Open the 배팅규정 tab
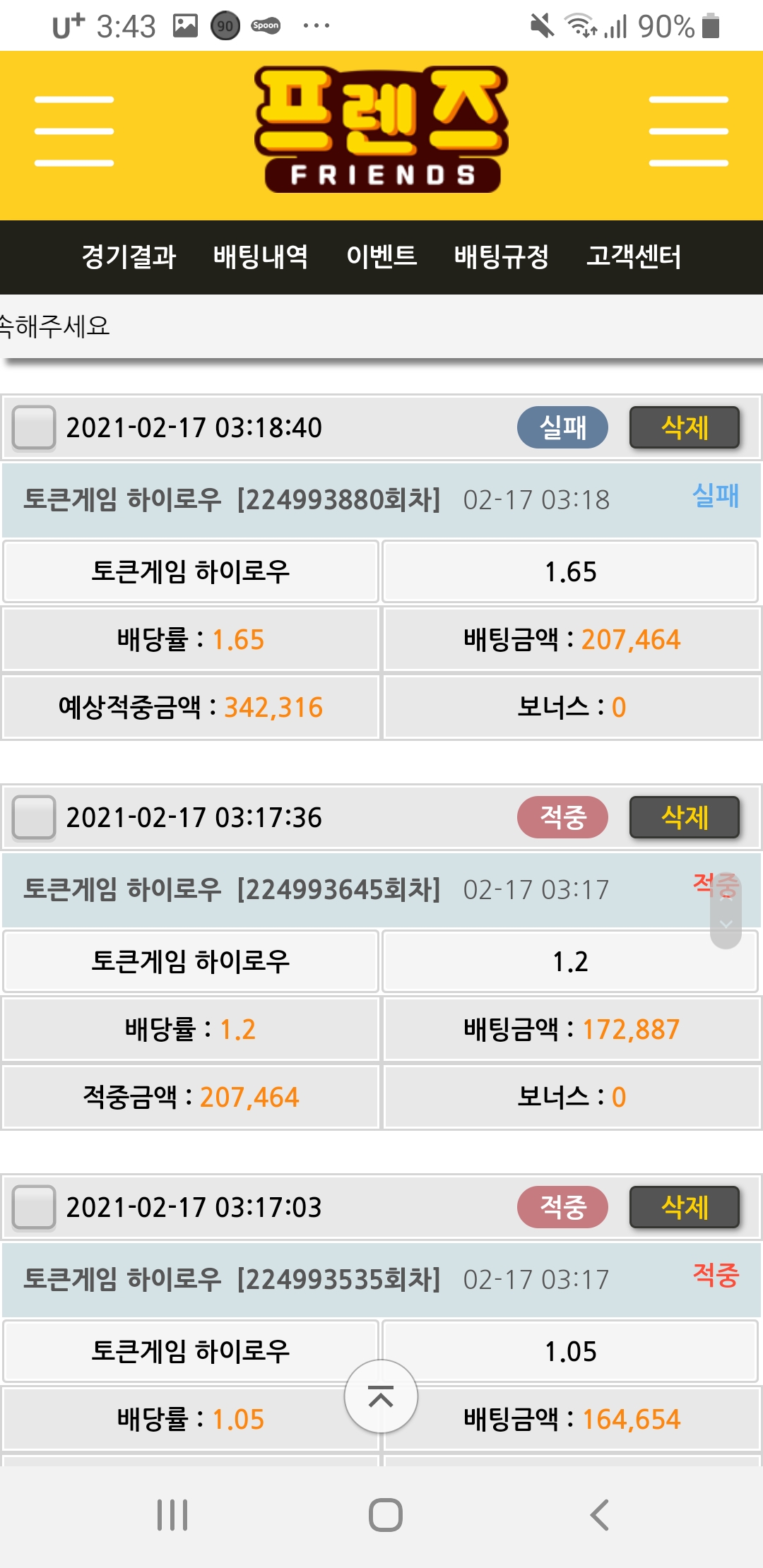Image resolution: width=763 pixels, height=1568 pixels. [x=502, y=256]
